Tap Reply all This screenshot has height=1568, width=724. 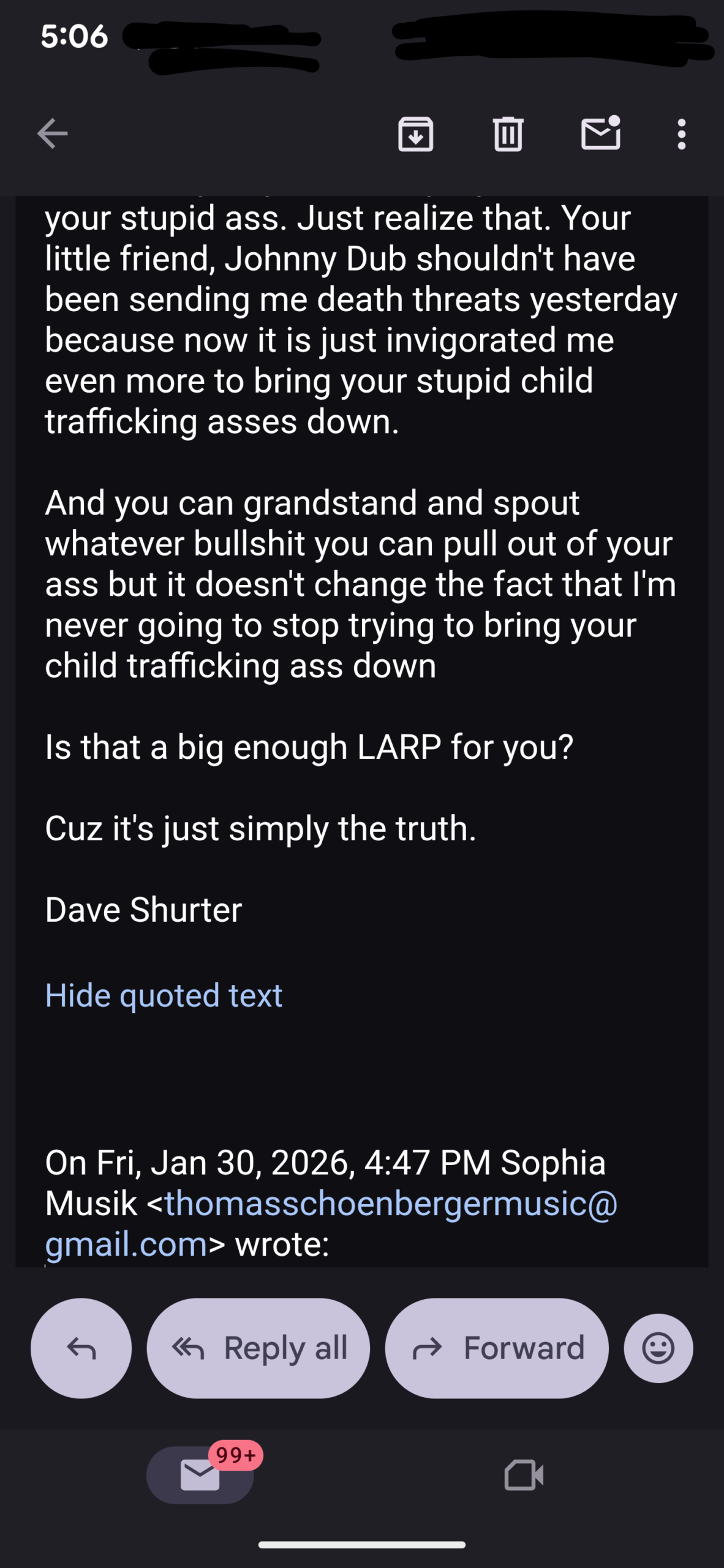coord(258,1348)
